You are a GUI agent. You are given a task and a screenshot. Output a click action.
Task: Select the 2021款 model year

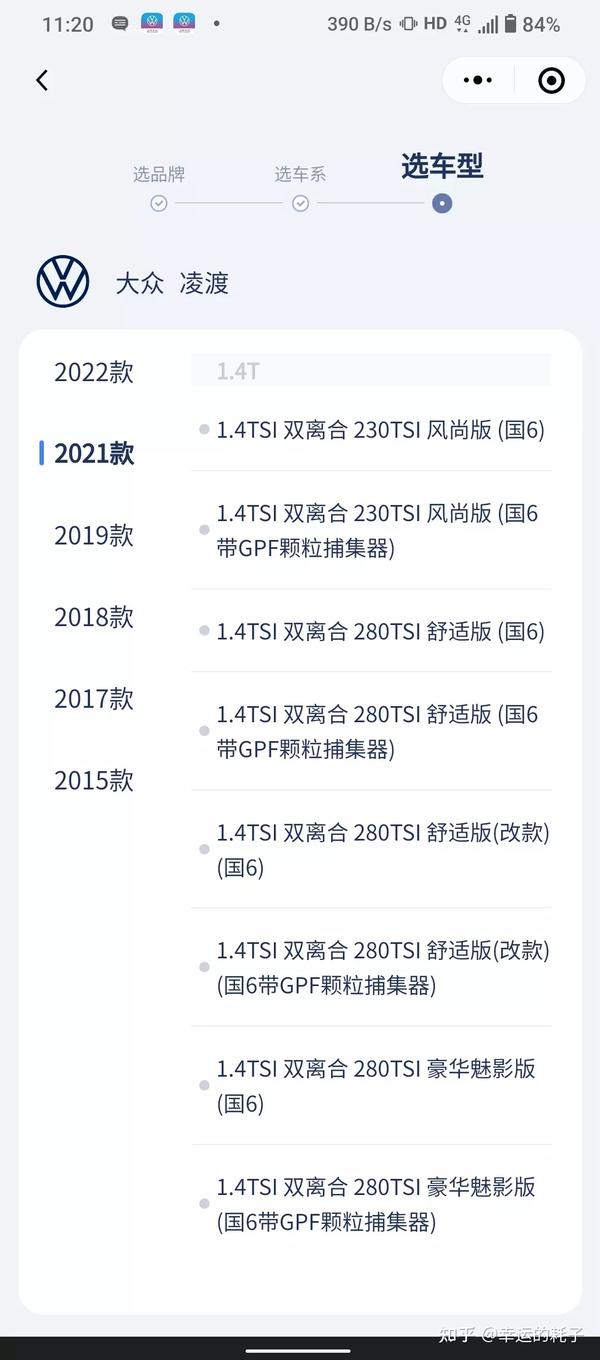pos(94,453)
